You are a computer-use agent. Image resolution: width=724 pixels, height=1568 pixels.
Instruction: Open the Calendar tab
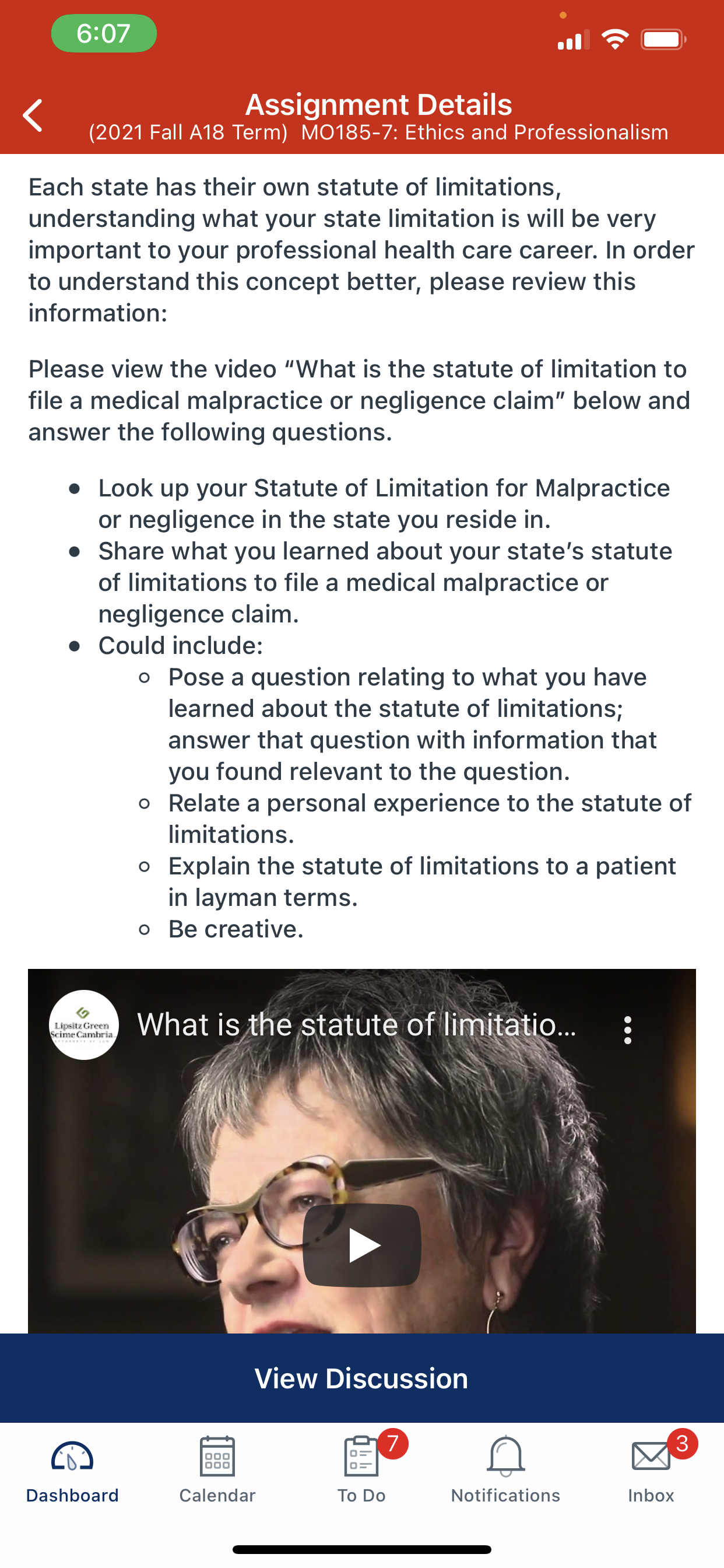[x=217, y=1472]
